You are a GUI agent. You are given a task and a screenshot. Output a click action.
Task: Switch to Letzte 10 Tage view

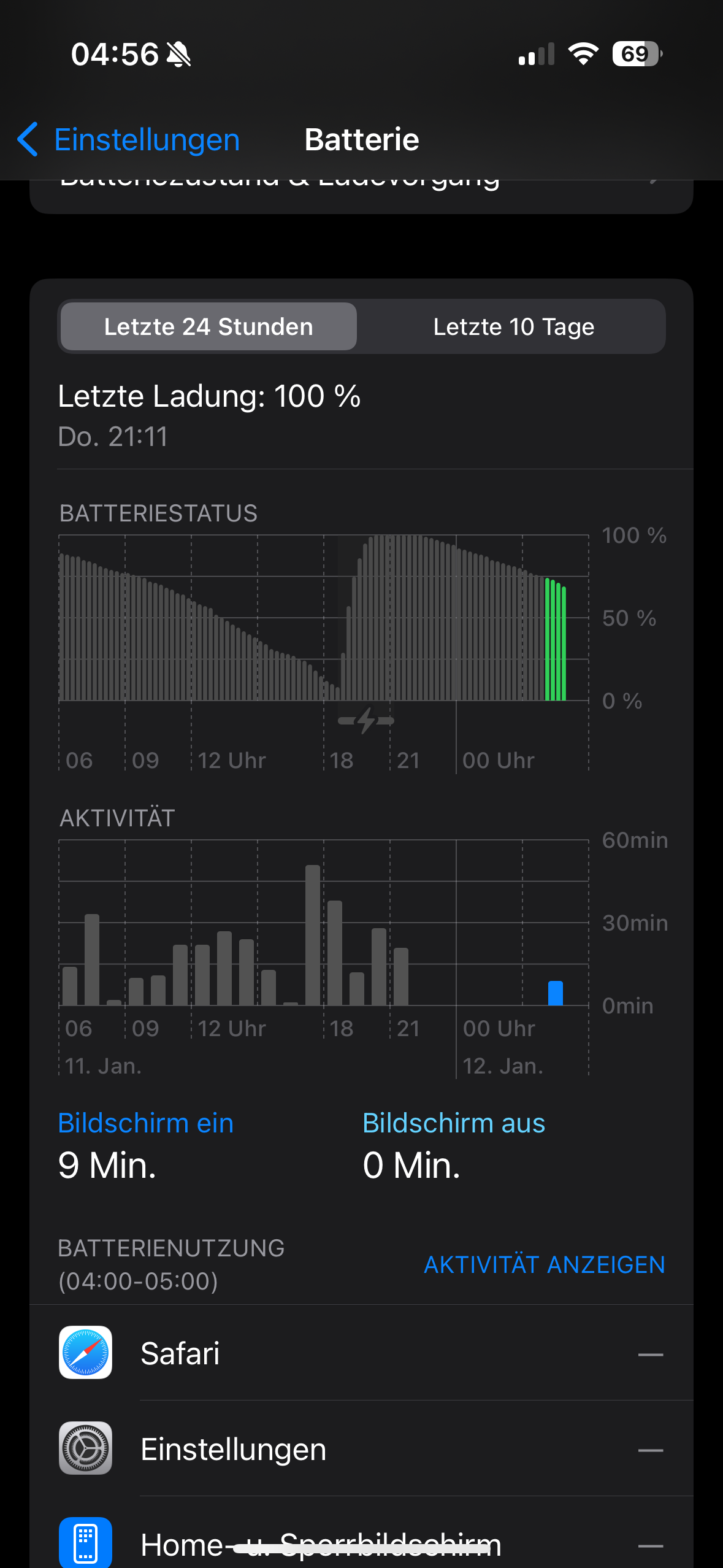point(513,326)
